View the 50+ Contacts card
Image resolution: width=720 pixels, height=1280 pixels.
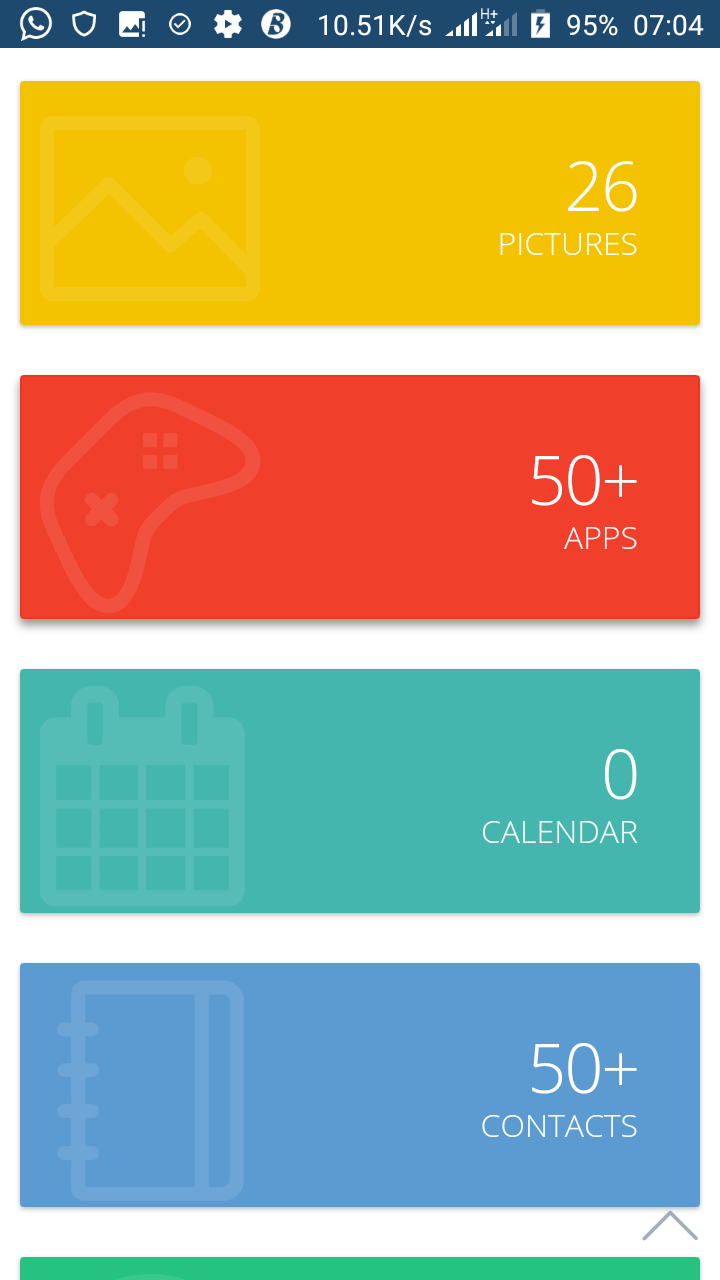360,1085
